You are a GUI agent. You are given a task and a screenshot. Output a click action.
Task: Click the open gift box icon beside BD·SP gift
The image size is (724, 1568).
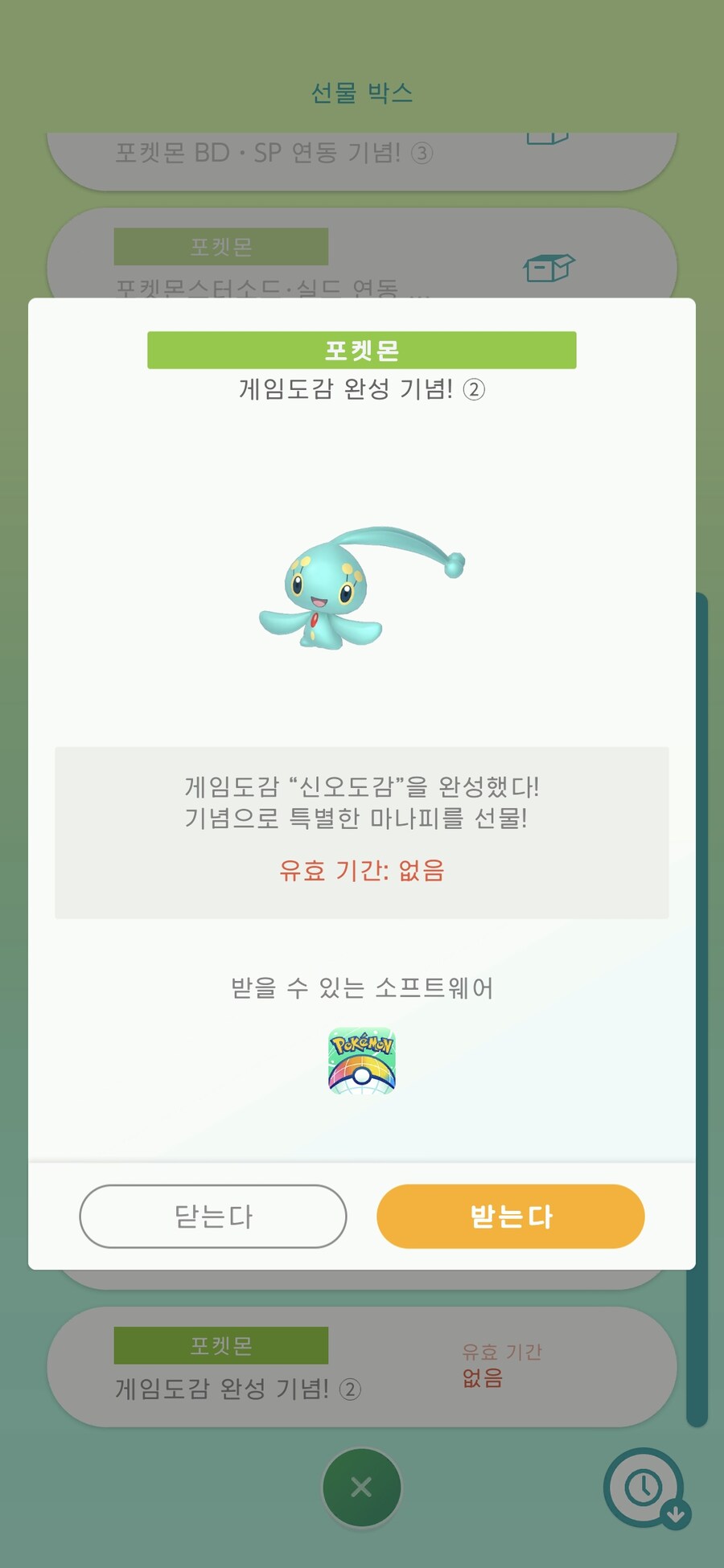tap(549, 137)
